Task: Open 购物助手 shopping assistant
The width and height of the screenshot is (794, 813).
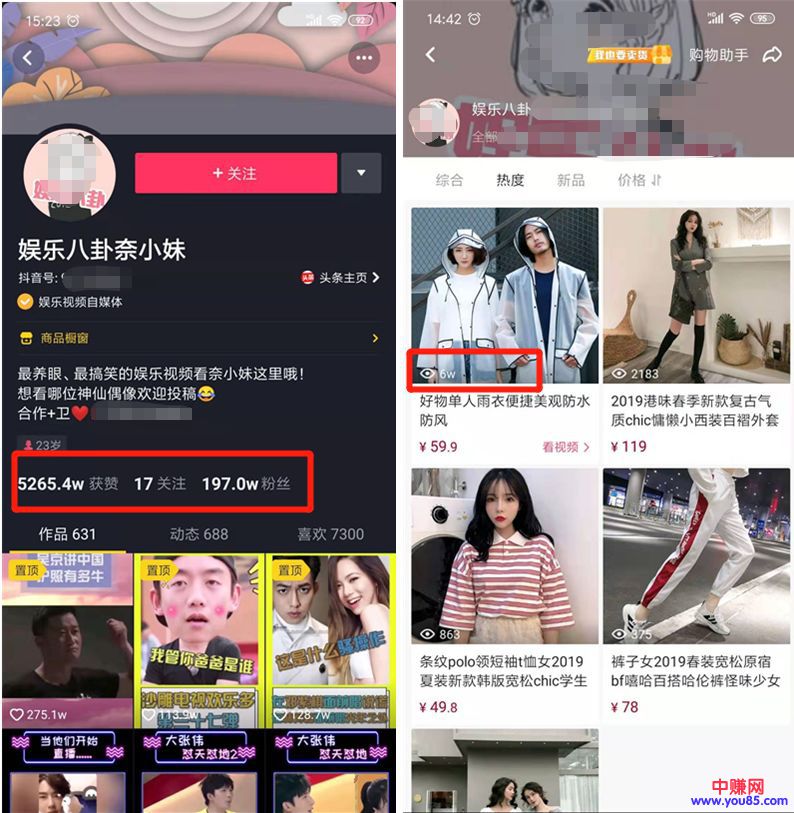Action: click(718, 55)
